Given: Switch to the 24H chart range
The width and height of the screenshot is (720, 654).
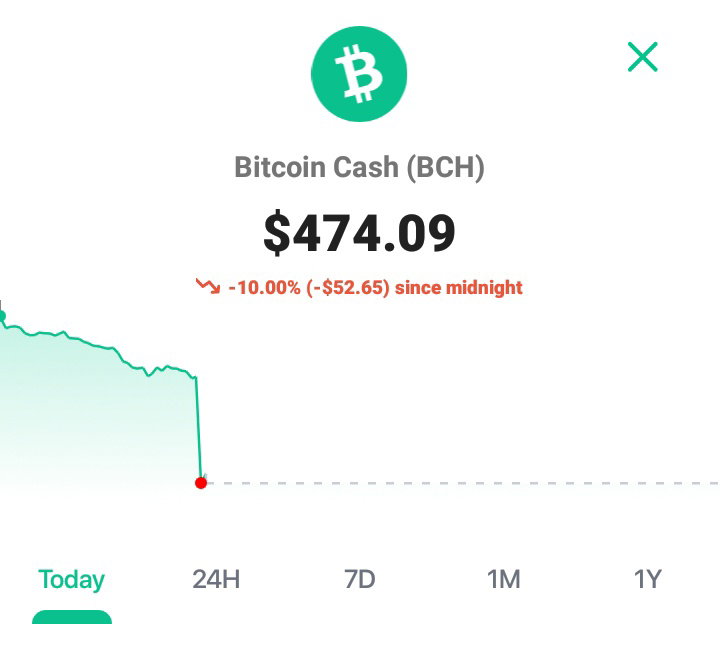Looking at the screenshot, I should pyautogui.click(x=216, y=579).
